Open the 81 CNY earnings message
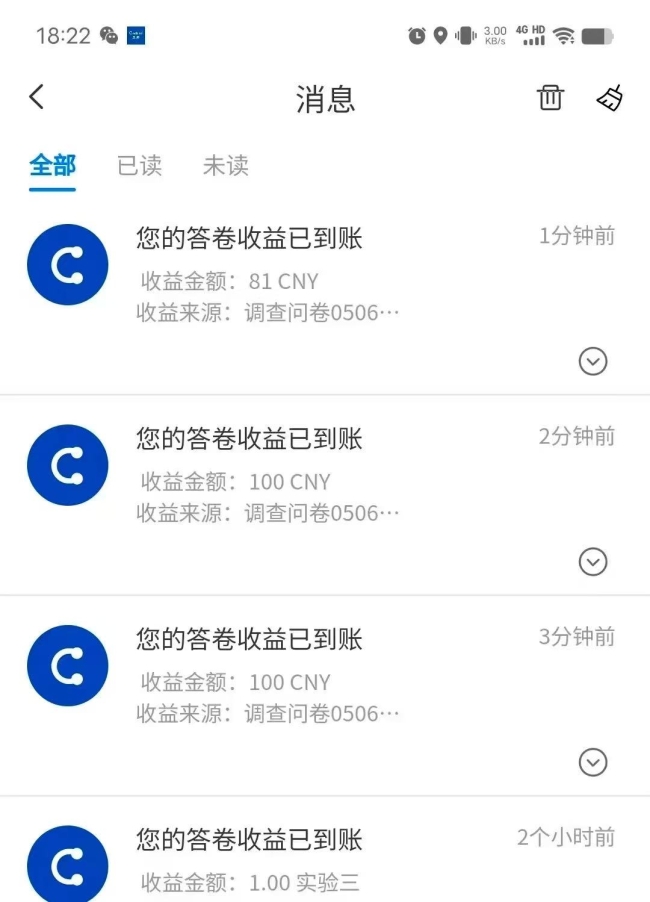The height and width of the screenshot is (902, 650). click(x=325, y=295)
